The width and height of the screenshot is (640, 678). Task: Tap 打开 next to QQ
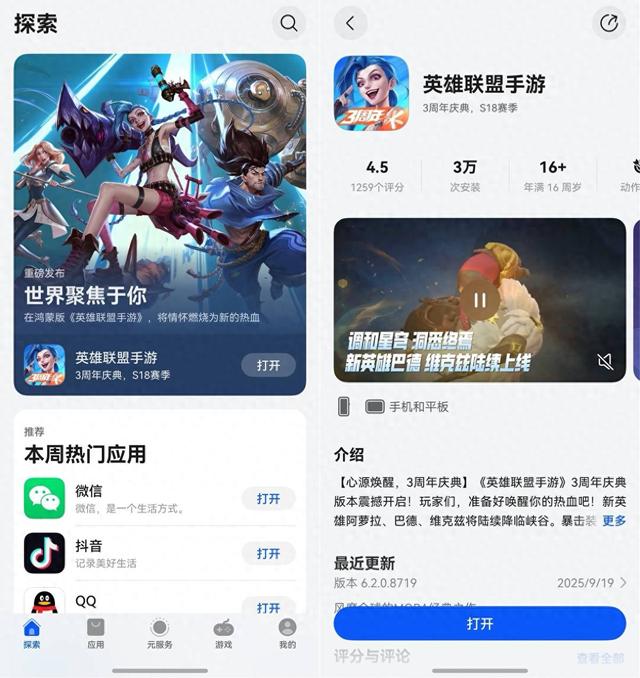pyautogui.click(x=268, y=607)
